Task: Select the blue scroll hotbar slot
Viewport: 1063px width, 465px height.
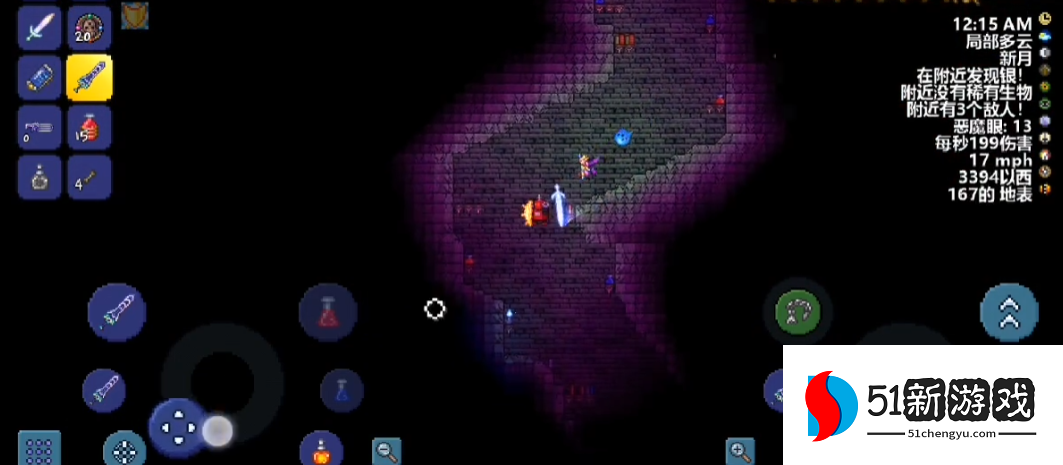Action: [x=39, y=77]
